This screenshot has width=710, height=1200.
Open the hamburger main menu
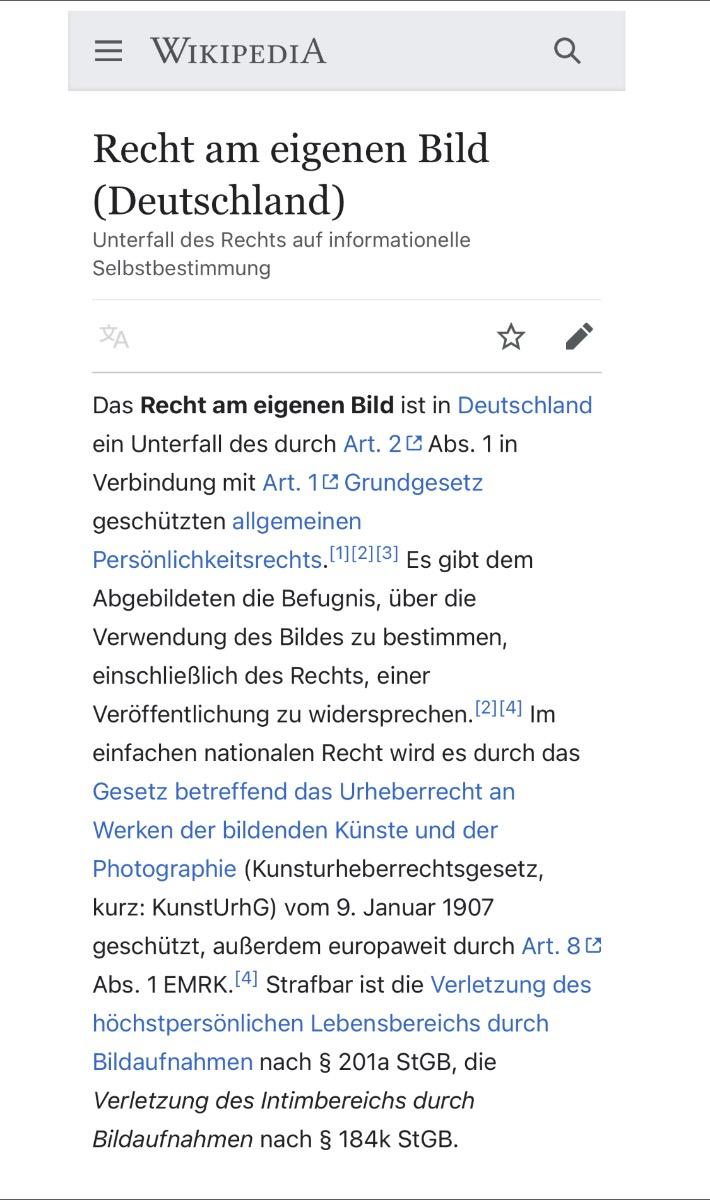[x=108, y=51]
